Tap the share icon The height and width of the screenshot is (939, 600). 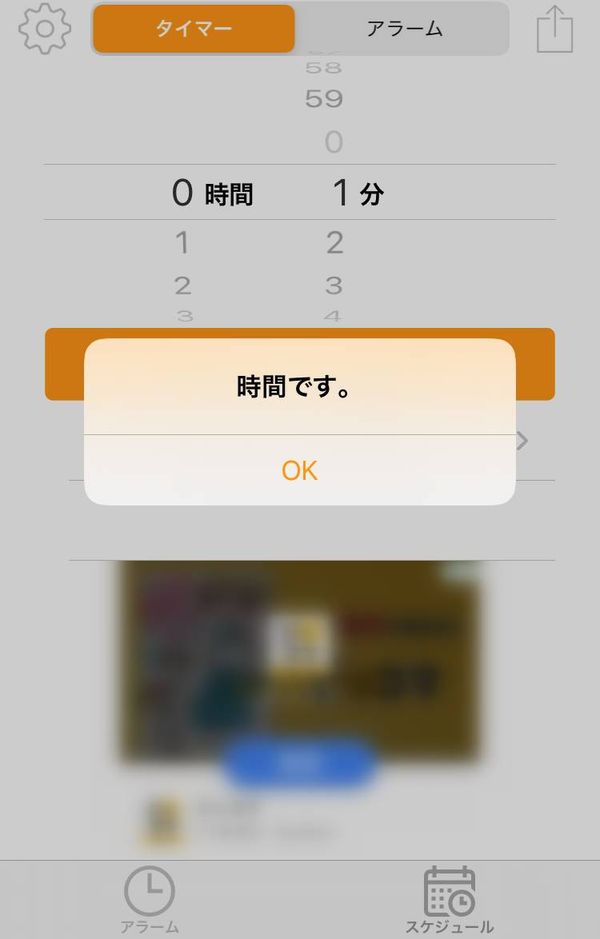pyautogui.click(x=554, y=29)
